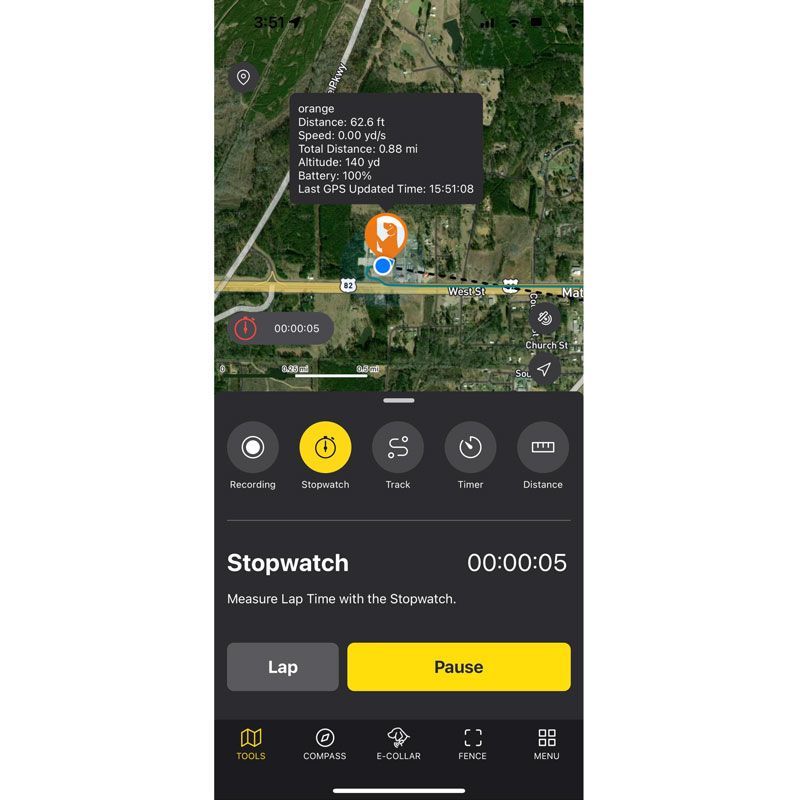Open the map pin location button
800x800 pixels.
pyautogui.click(x=243, y=77)
